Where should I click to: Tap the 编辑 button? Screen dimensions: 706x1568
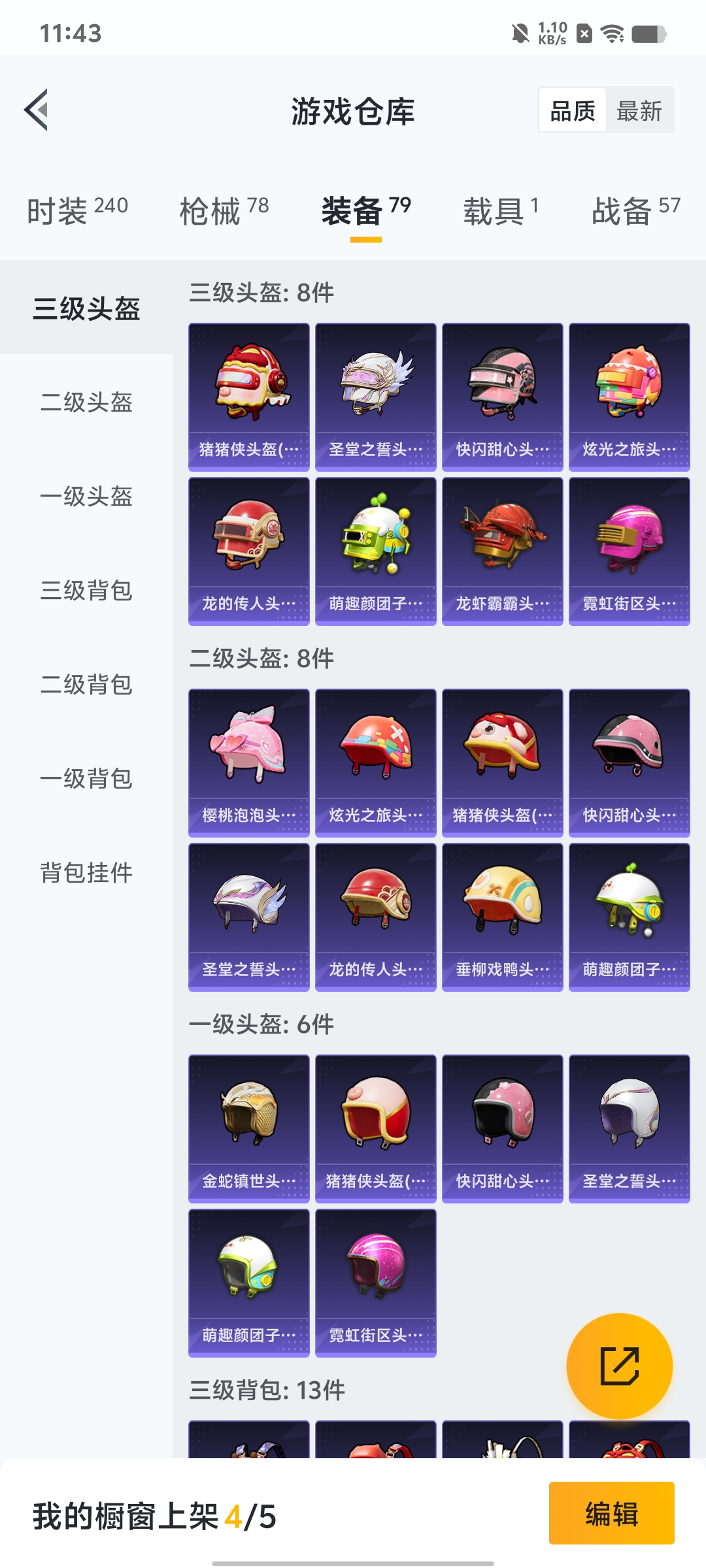611,1513
